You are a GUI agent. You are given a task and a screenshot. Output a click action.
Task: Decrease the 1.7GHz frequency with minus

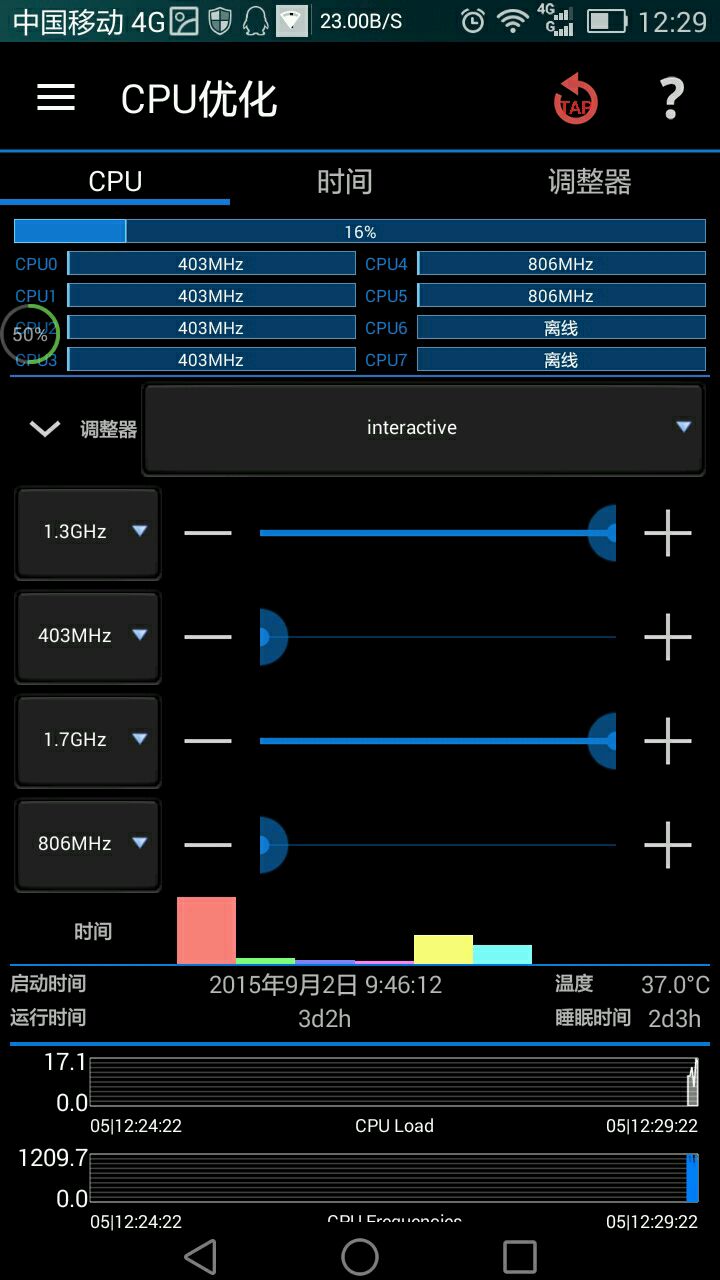pos(208,741)
